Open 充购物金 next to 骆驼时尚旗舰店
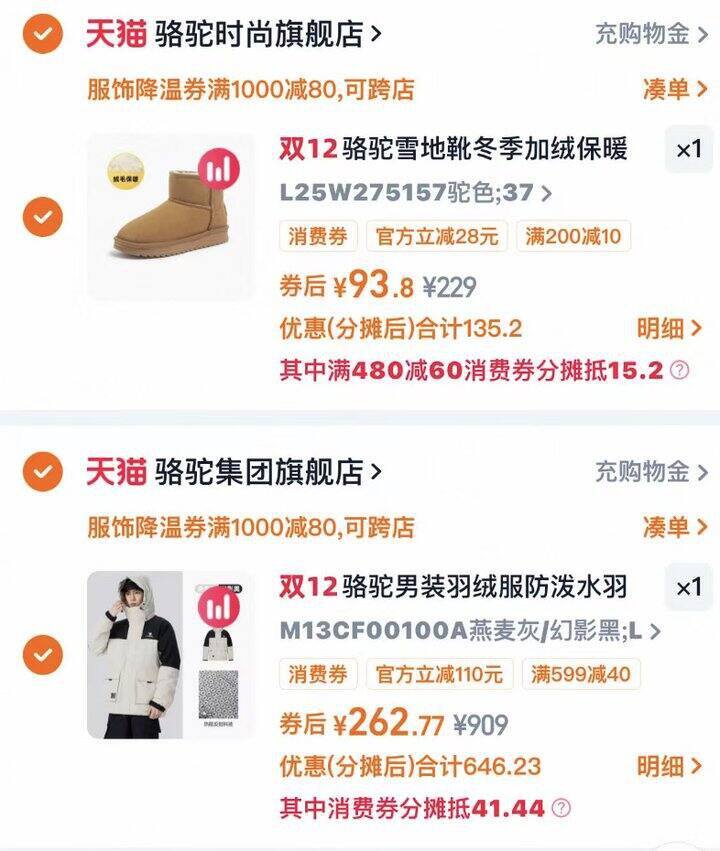720x851 pixels. 652,35
